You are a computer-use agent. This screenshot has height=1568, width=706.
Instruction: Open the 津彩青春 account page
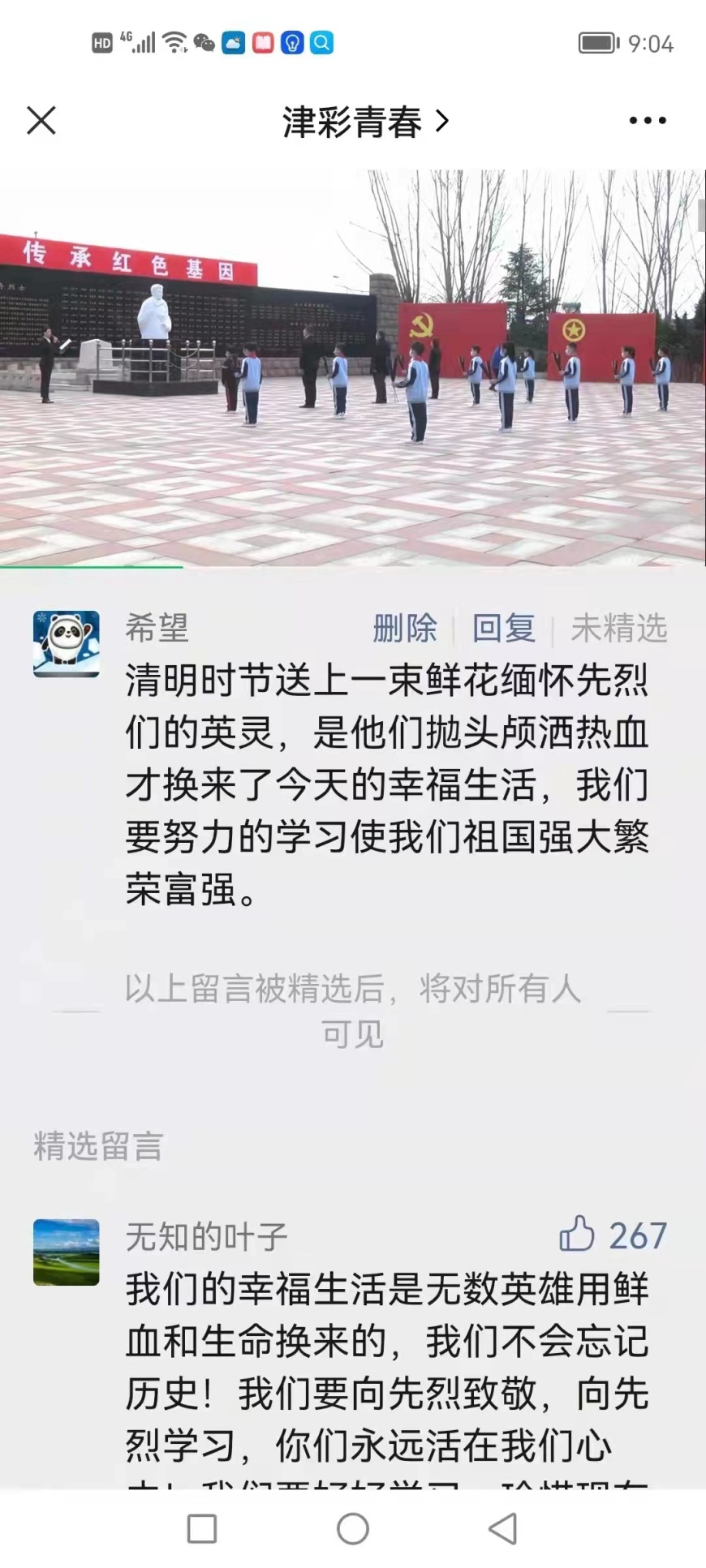[364, 122]
